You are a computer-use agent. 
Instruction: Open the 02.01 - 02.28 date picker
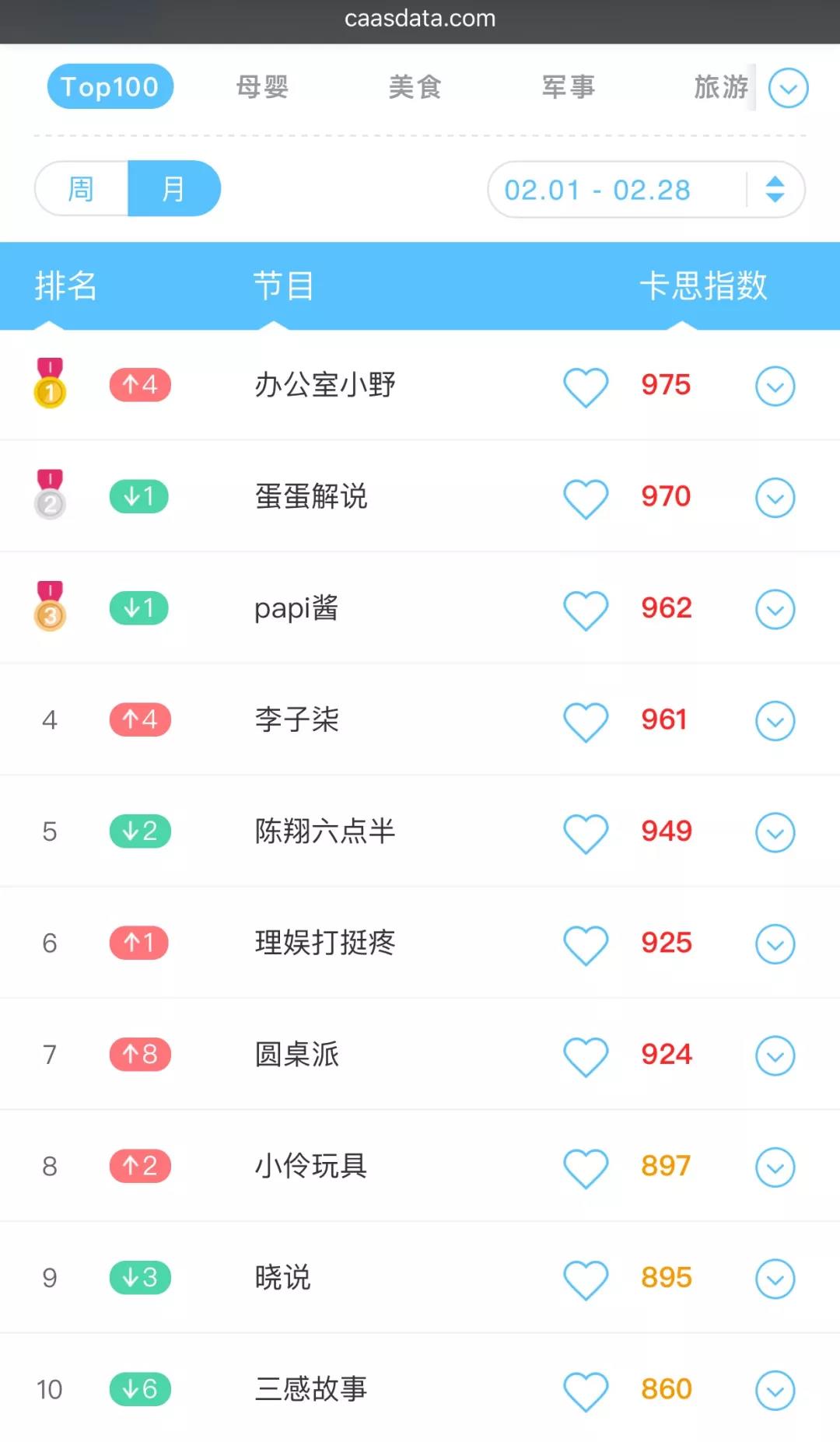pyautogui.click(x=646, y=189)
